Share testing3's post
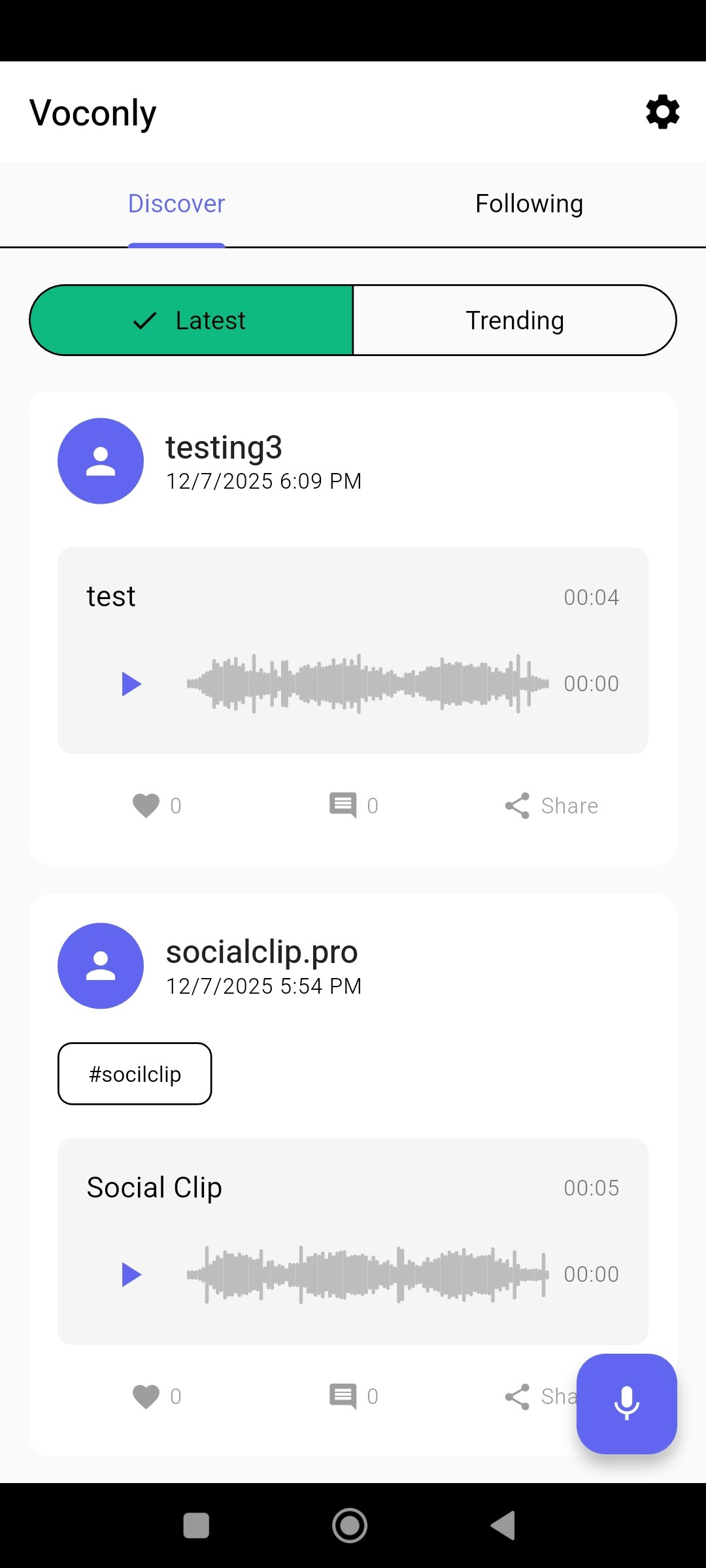Screen dimensions: 706x1568 (552, 806)
